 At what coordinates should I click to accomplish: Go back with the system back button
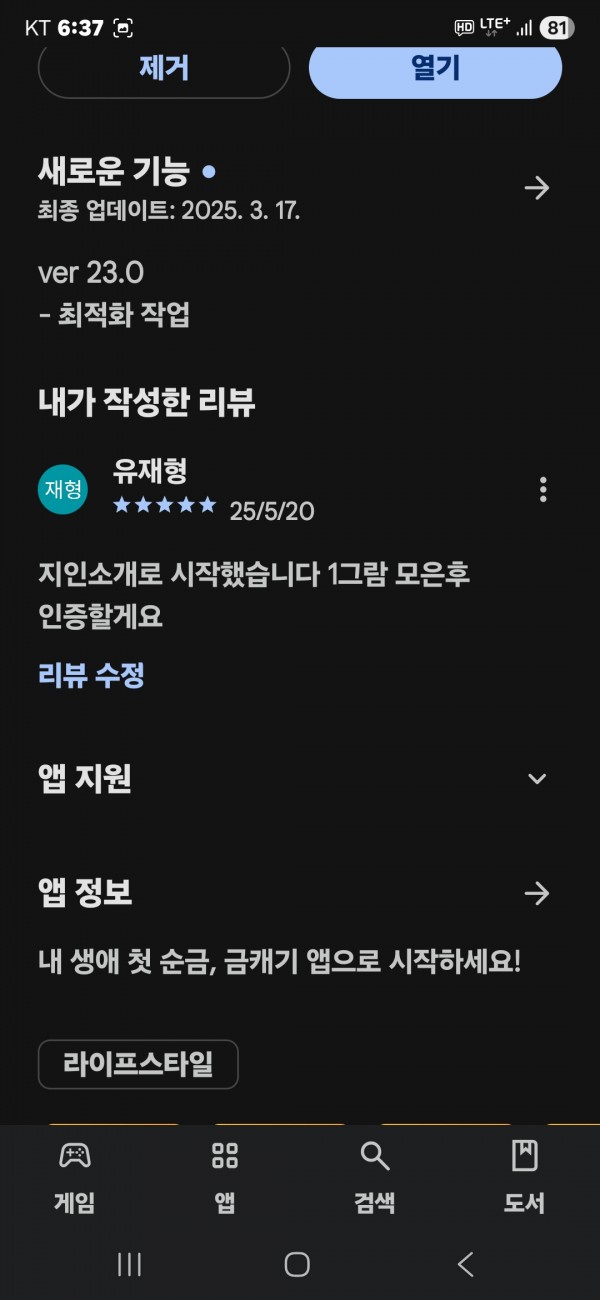coord(465,1265)
